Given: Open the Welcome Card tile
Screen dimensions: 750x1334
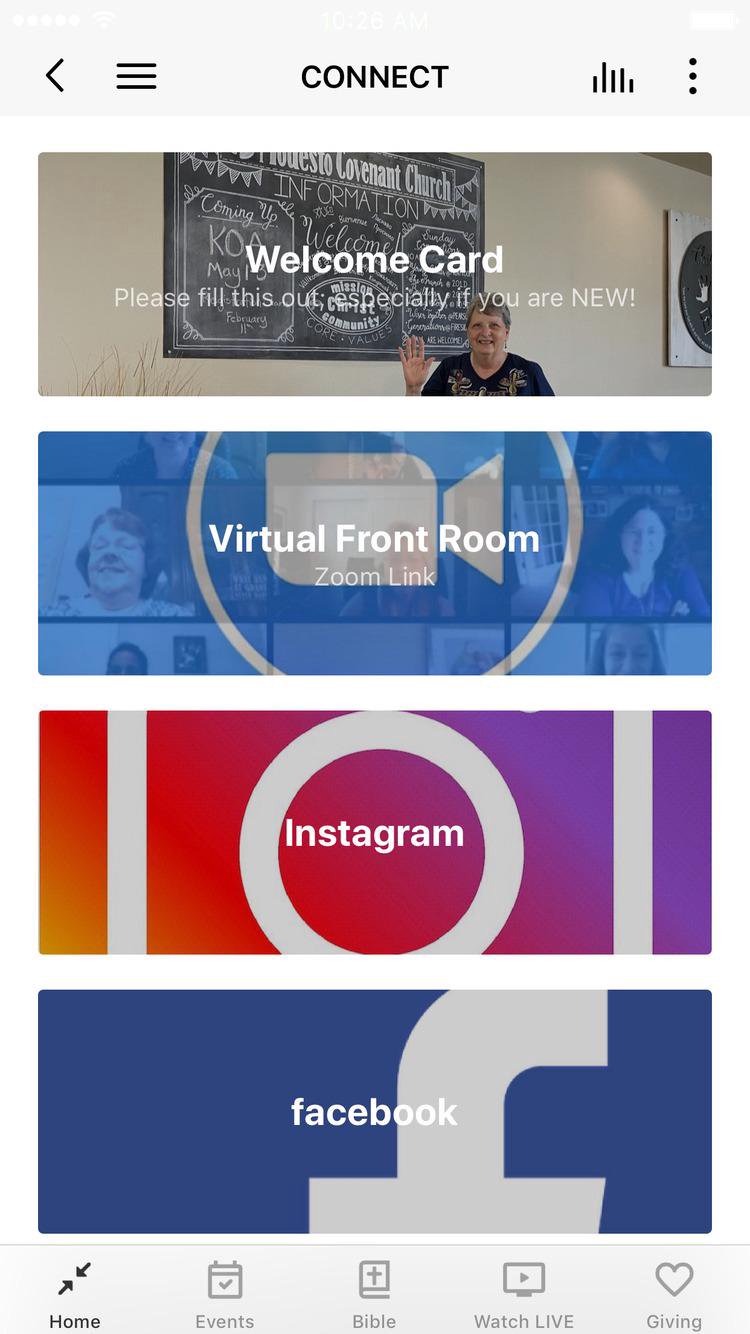Looking at the screenshot, I should pos(375,274).
